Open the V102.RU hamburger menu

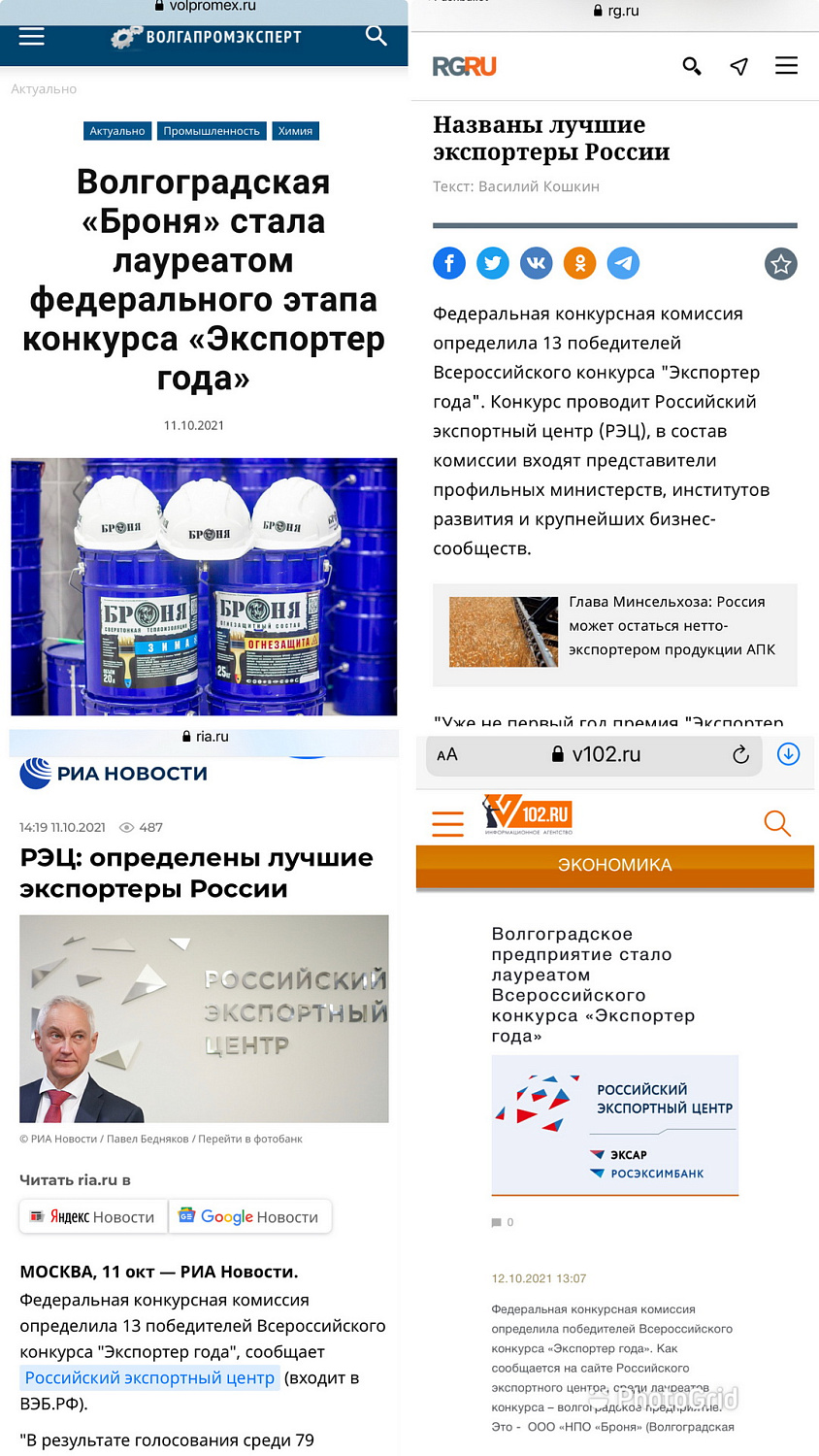[447, 822]
